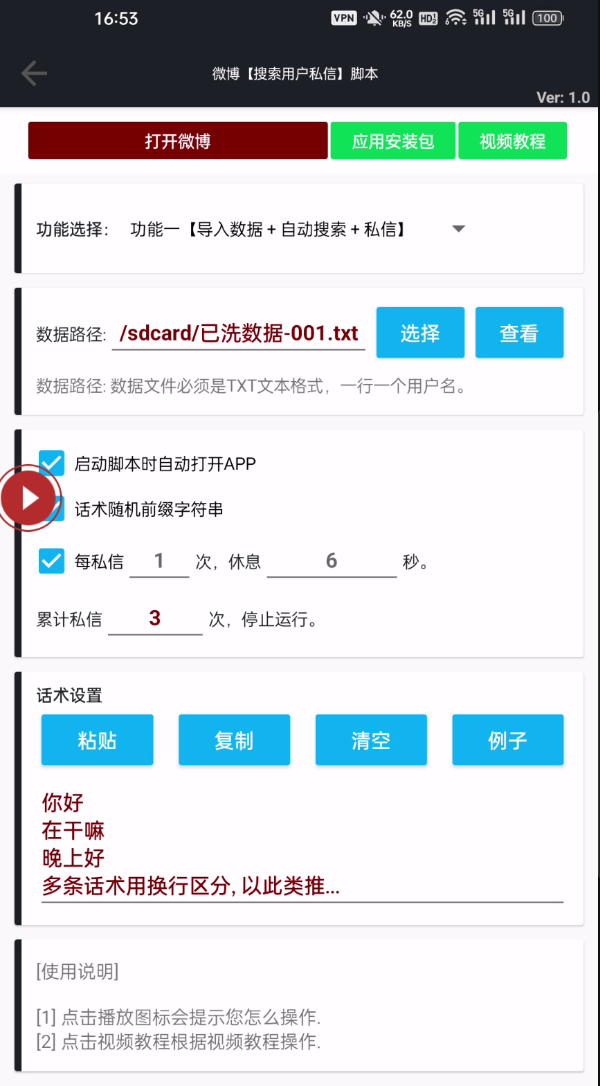Tap 选择 to pick a data file
This screenshot has height=1086, width=600.
click(420, 333)
